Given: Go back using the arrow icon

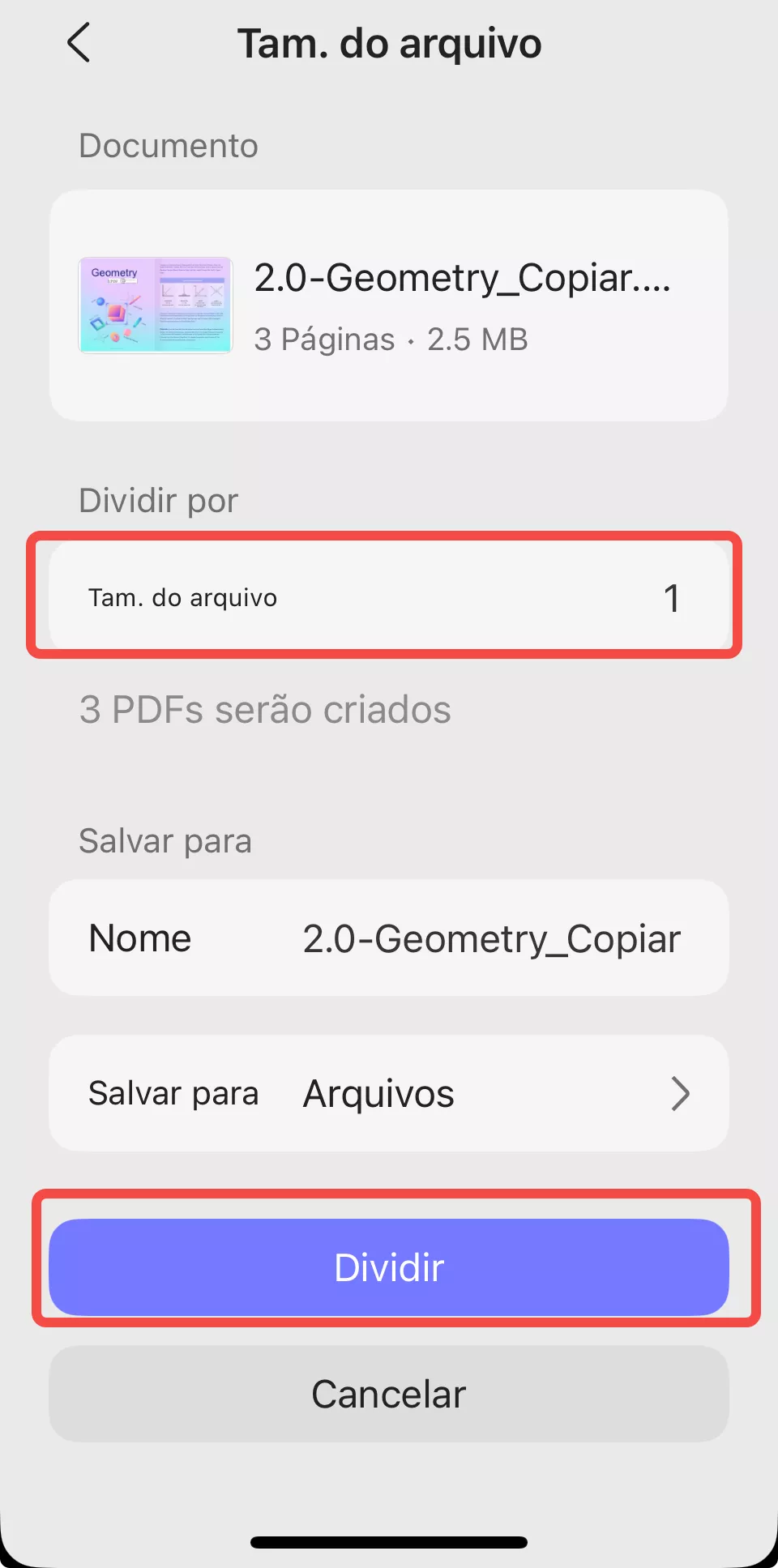Looking at the screenshot, I should pyautogui.click(x=79, y=44).
